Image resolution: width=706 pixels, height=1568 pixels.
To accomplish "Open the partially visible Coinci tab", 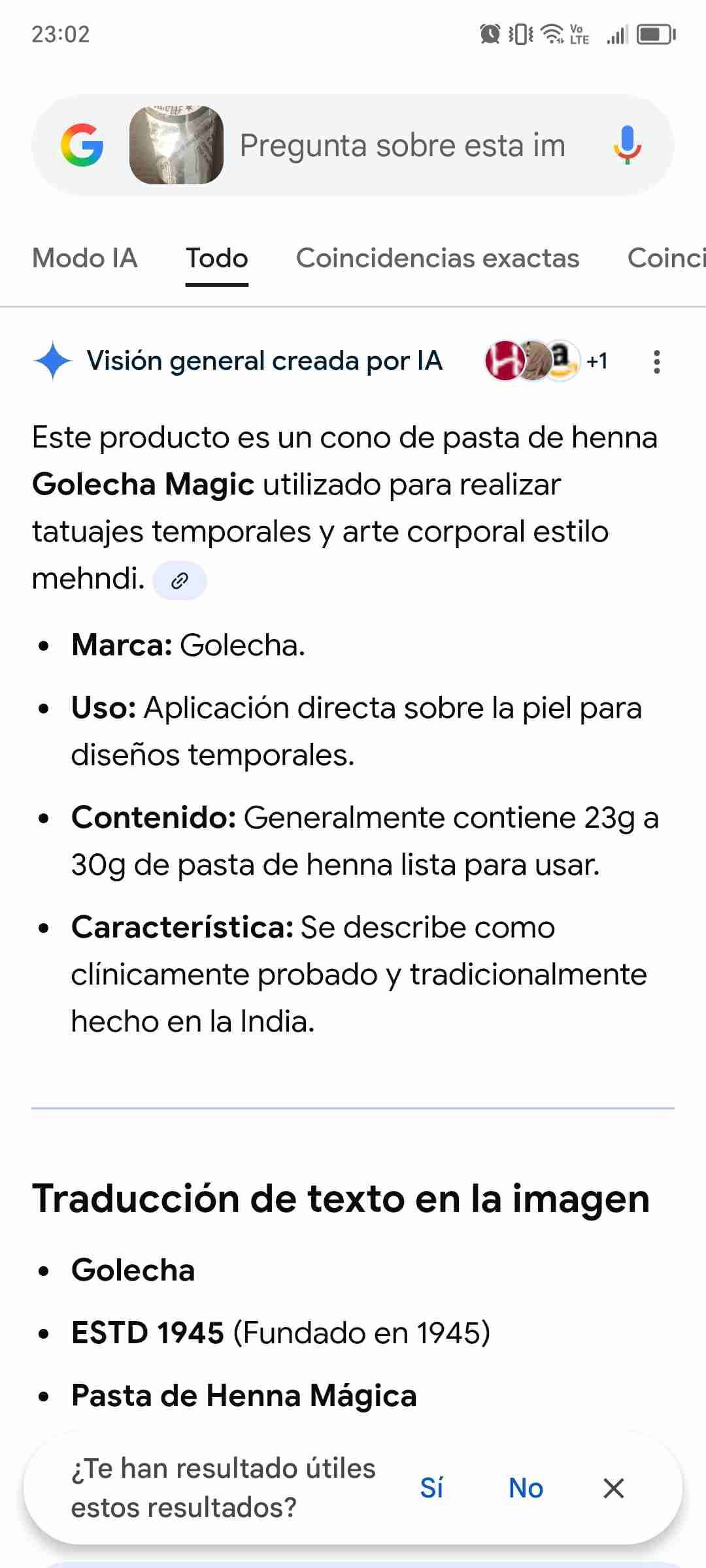I will (x=667, y=258).
